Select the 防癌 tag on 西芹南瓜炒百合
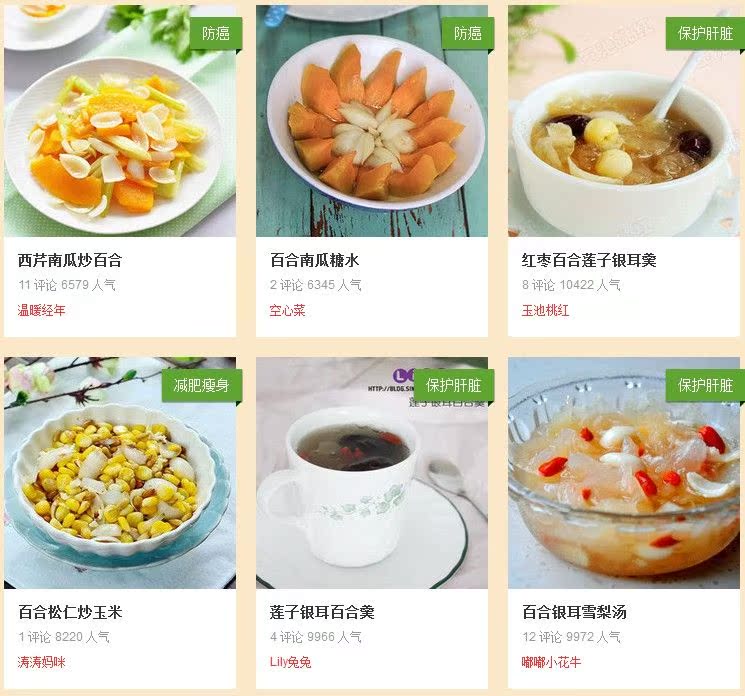The height and width of the screenshot is (696, 745). coord(215,33)
